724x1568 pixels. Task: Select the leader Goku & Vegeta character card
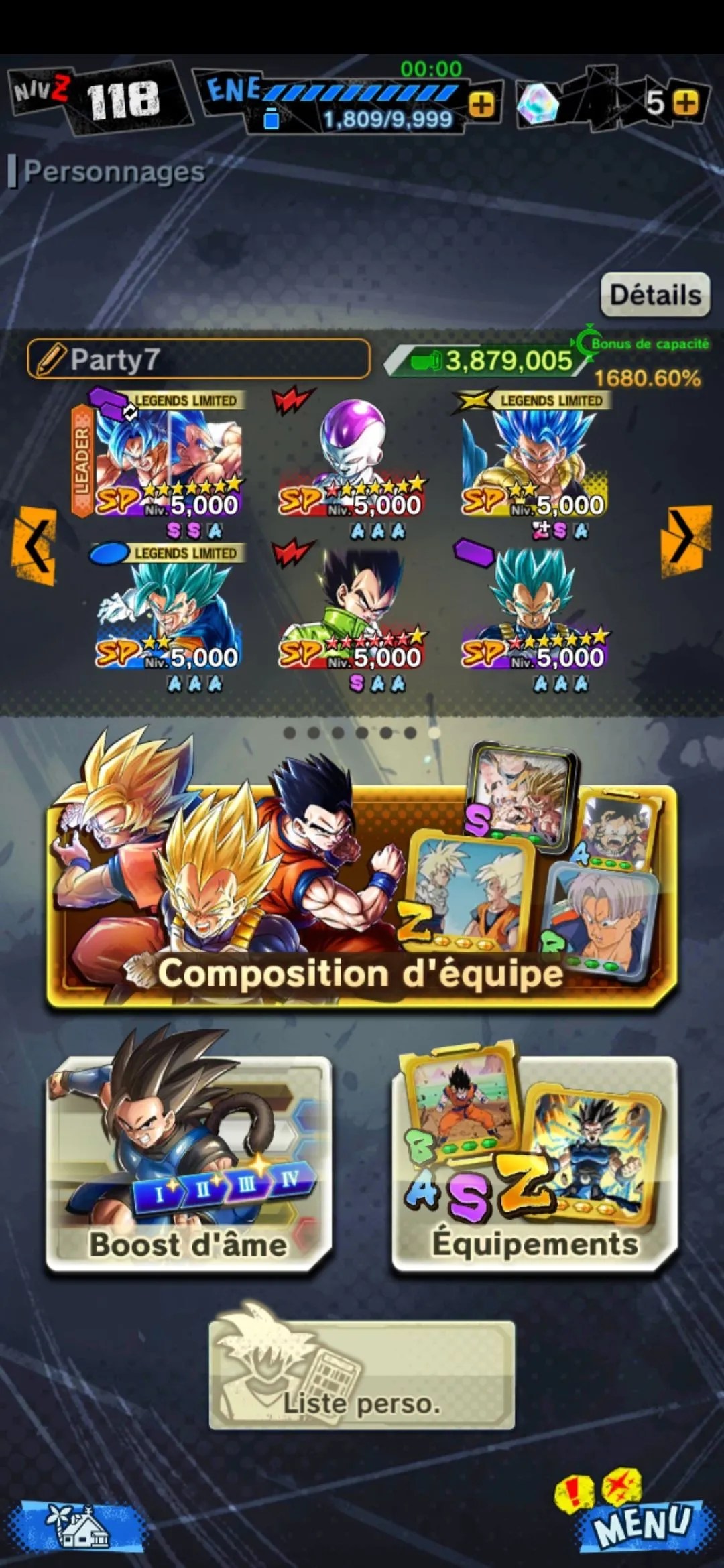[x=169, y=462]
